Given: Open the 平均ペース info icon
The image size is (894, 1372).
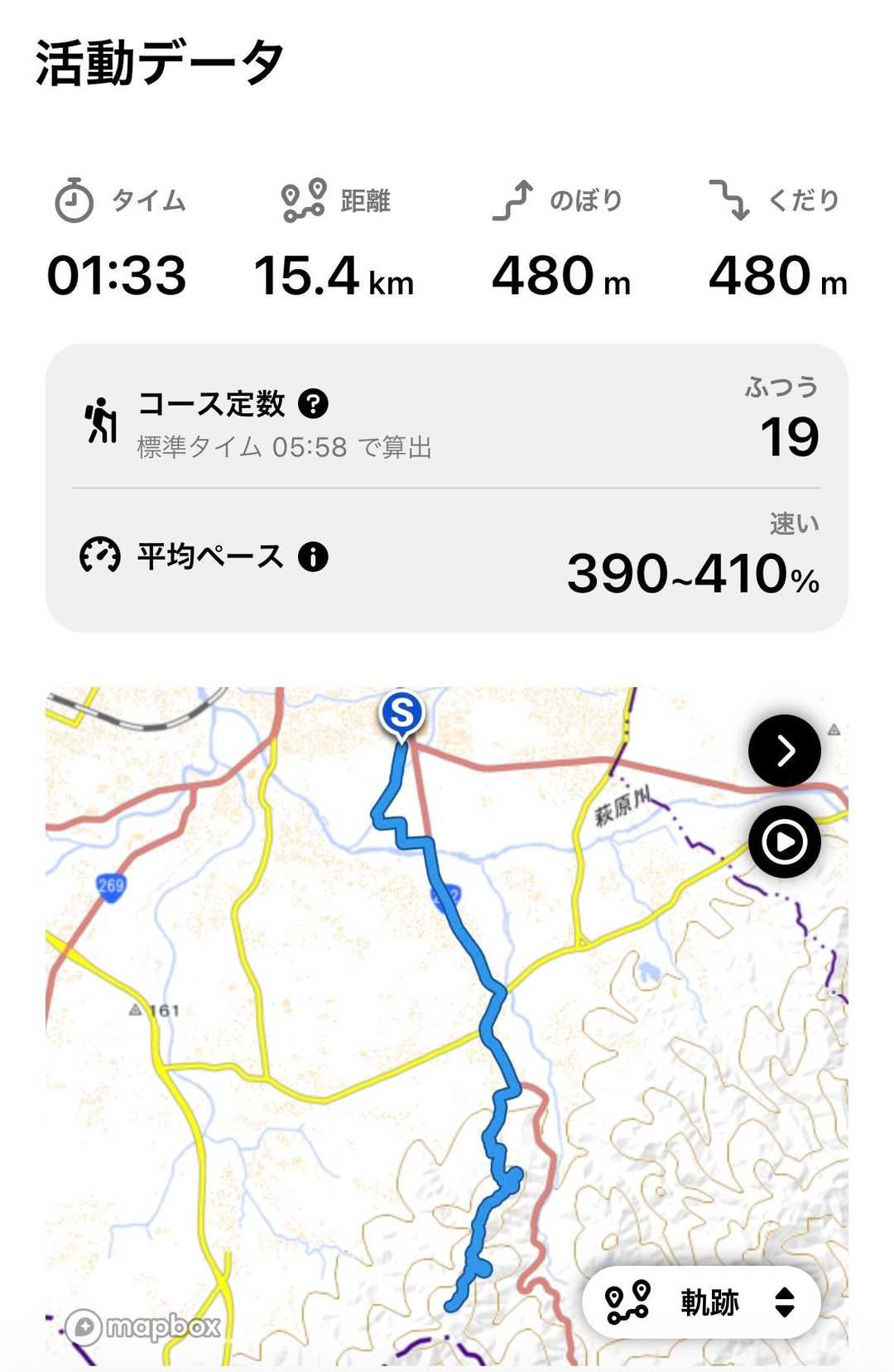Looking at the screenshot, I should click(313, 556).
